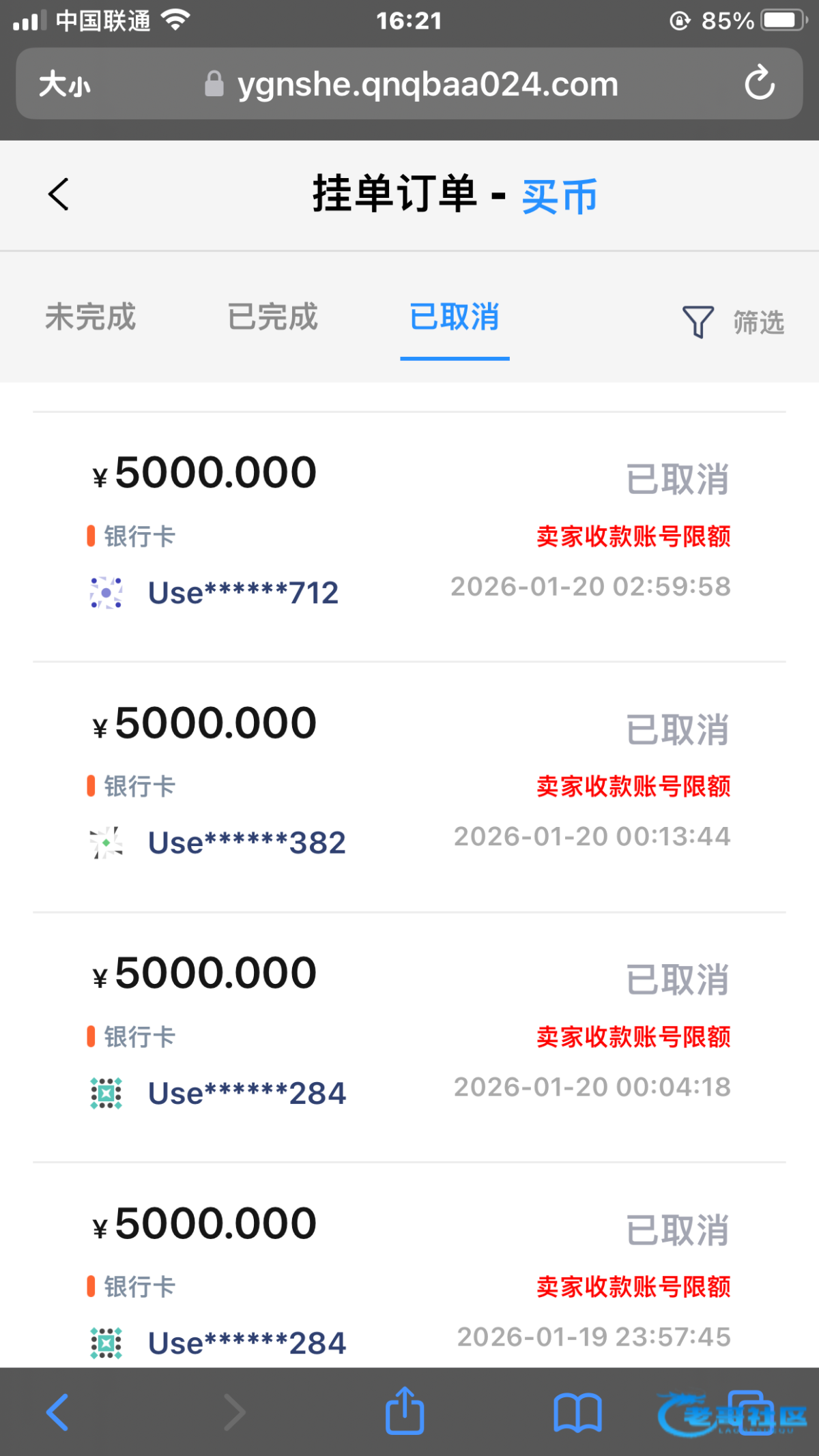819x1456 pixels.
Task: Switch to the 未完成 tab
Action: 91,317
